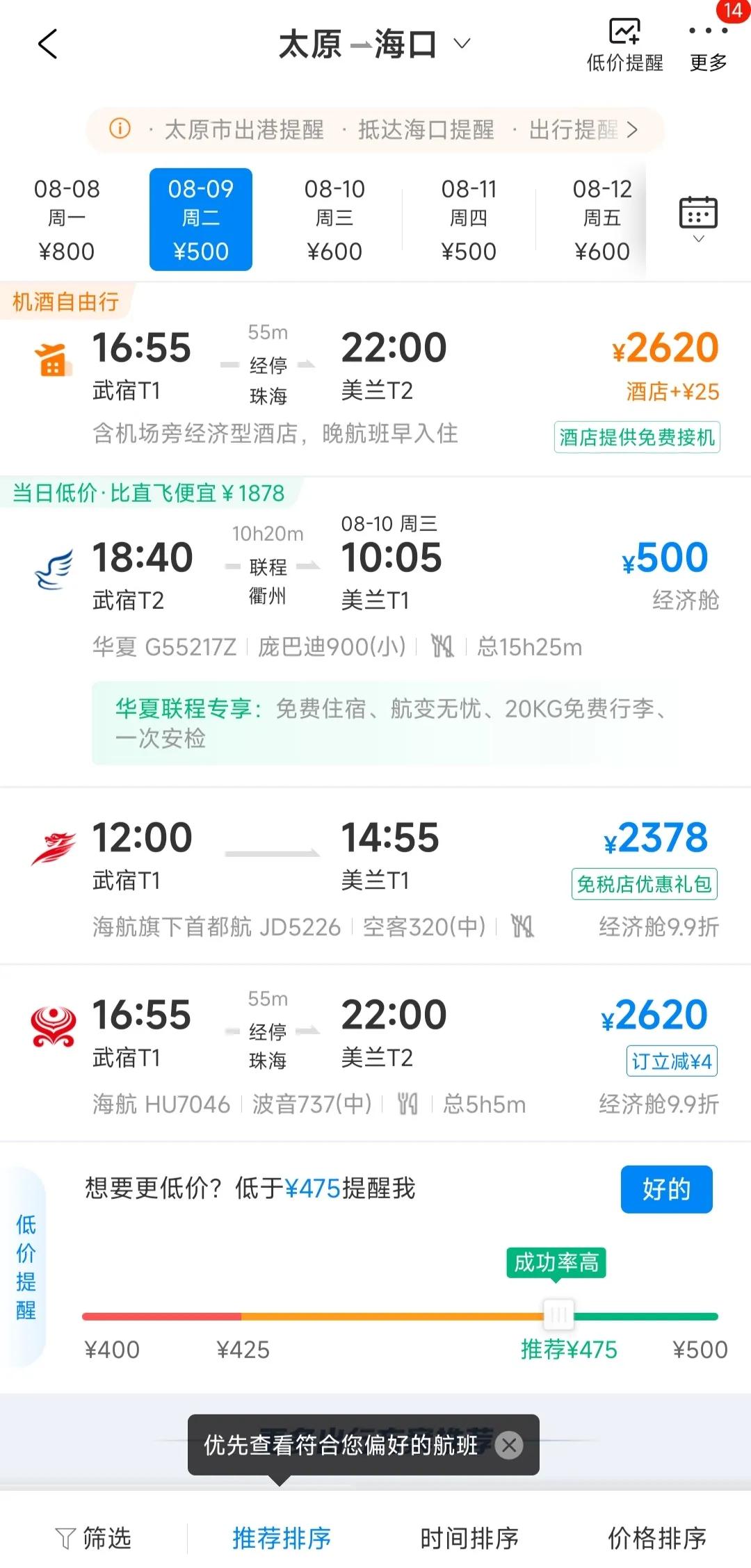Switch to 价格排序 sorting

point(657,1537)
